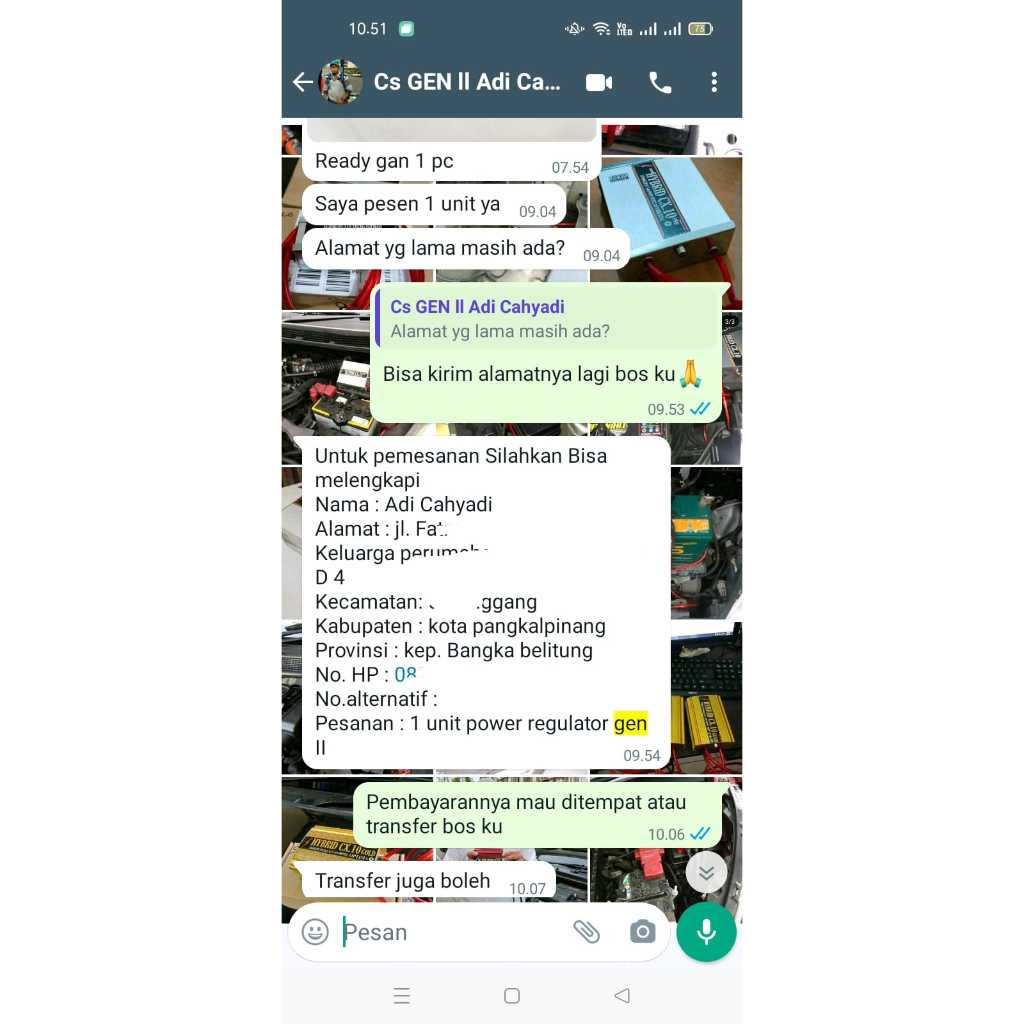This screenshot has width=1024, height=1024.
Task: Jump to the quoted message about Alamat
Action: 547,319
